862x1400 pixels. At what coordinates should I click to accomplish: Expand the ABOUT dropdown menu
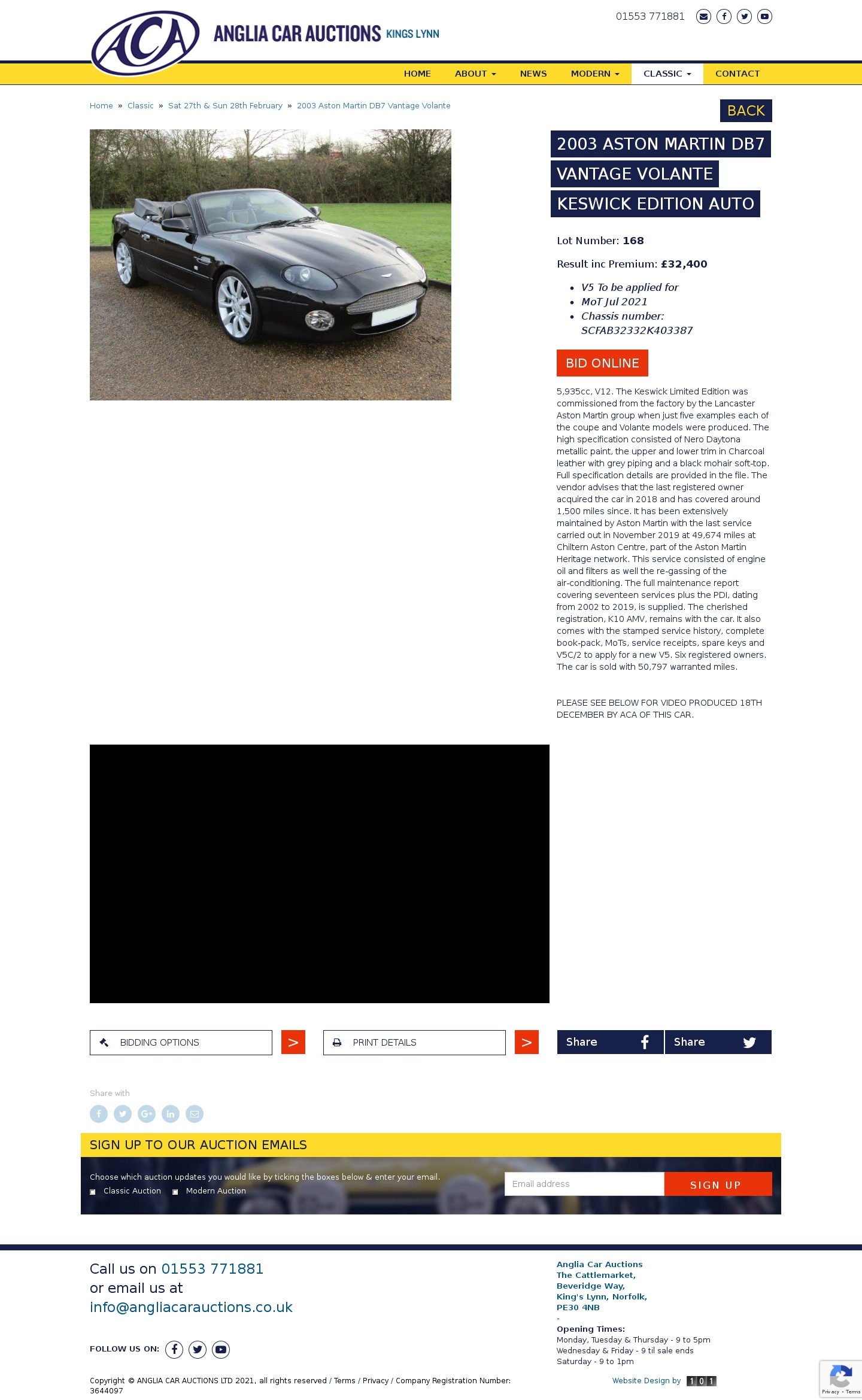(475, 74)
